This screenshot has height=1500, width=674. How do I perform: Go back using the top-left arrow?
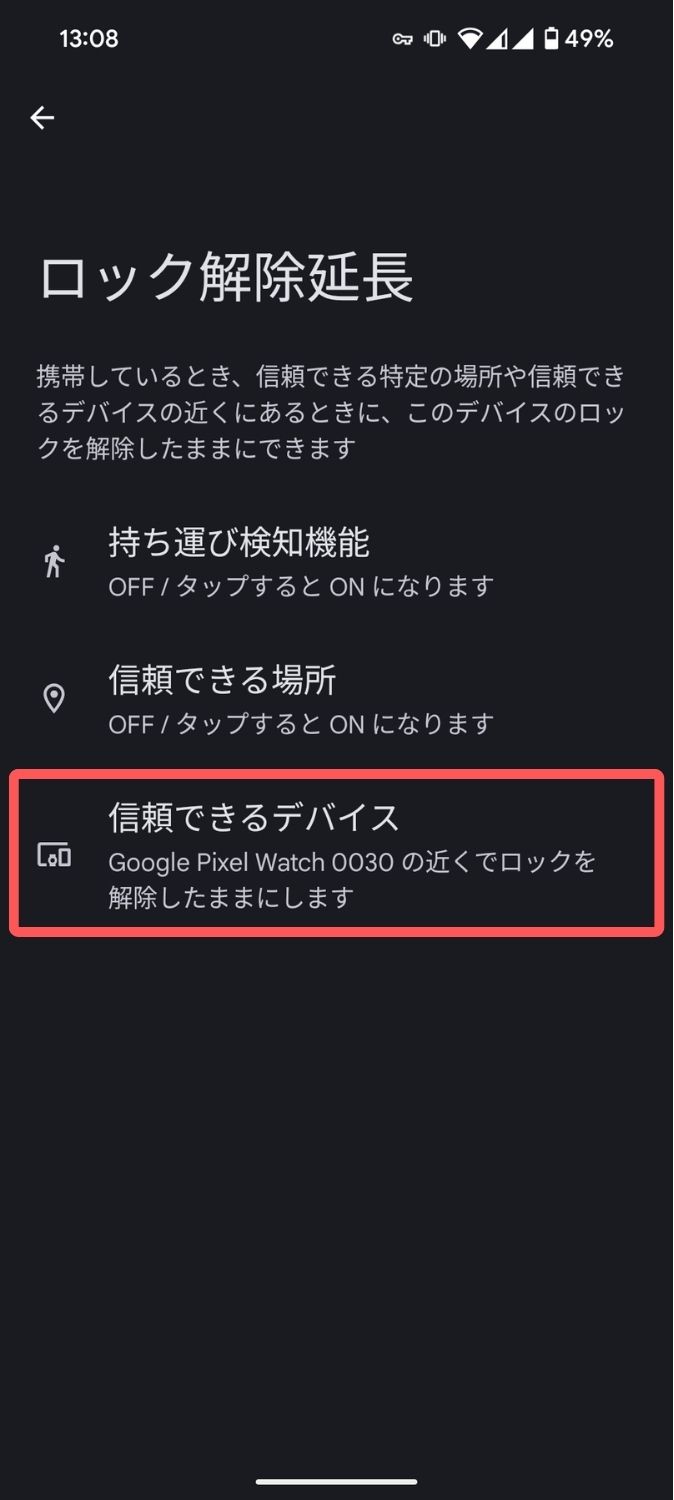point(42,118)
